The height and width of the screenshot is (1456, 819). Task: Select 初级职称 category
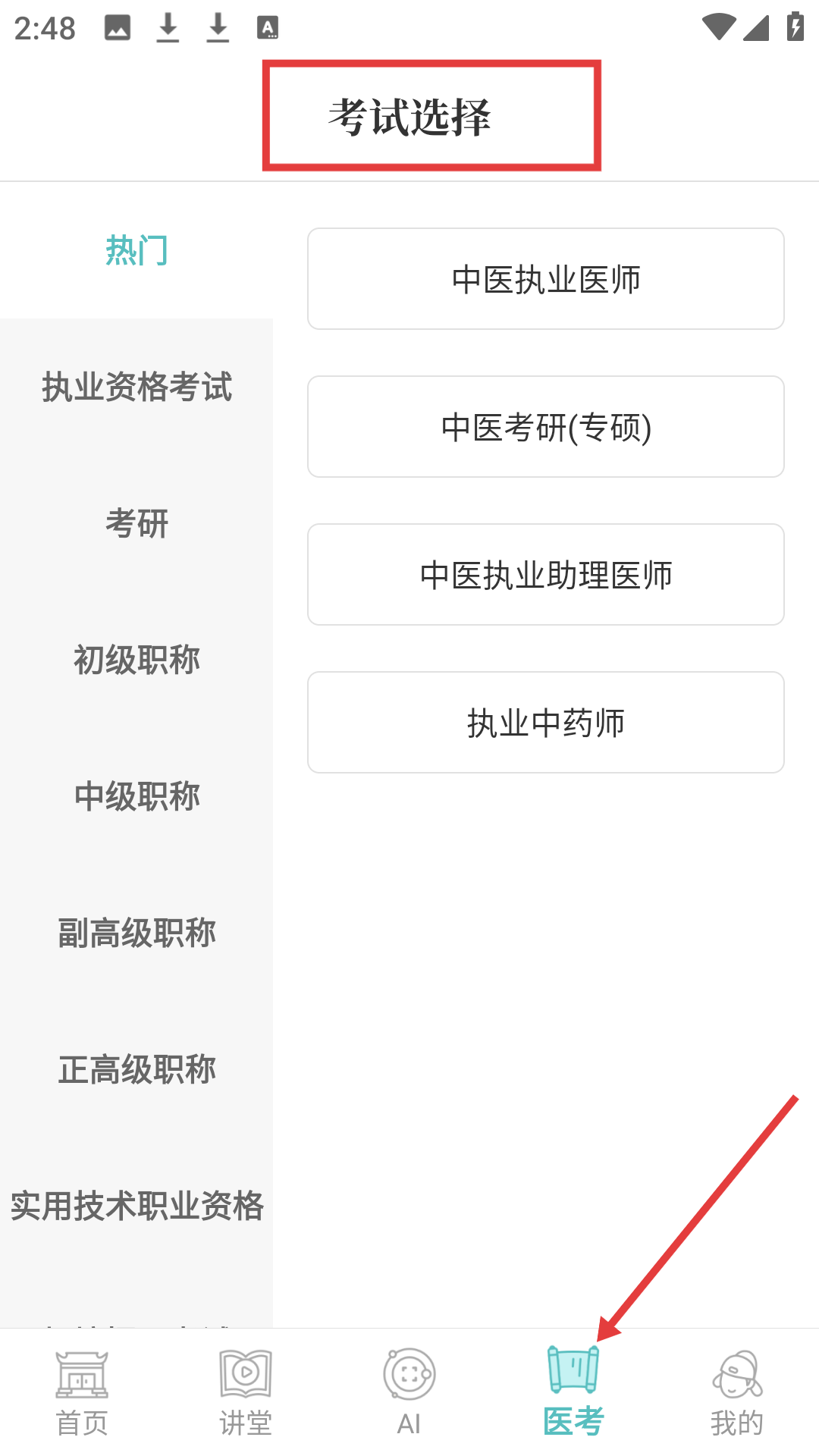tap(136, 660)
